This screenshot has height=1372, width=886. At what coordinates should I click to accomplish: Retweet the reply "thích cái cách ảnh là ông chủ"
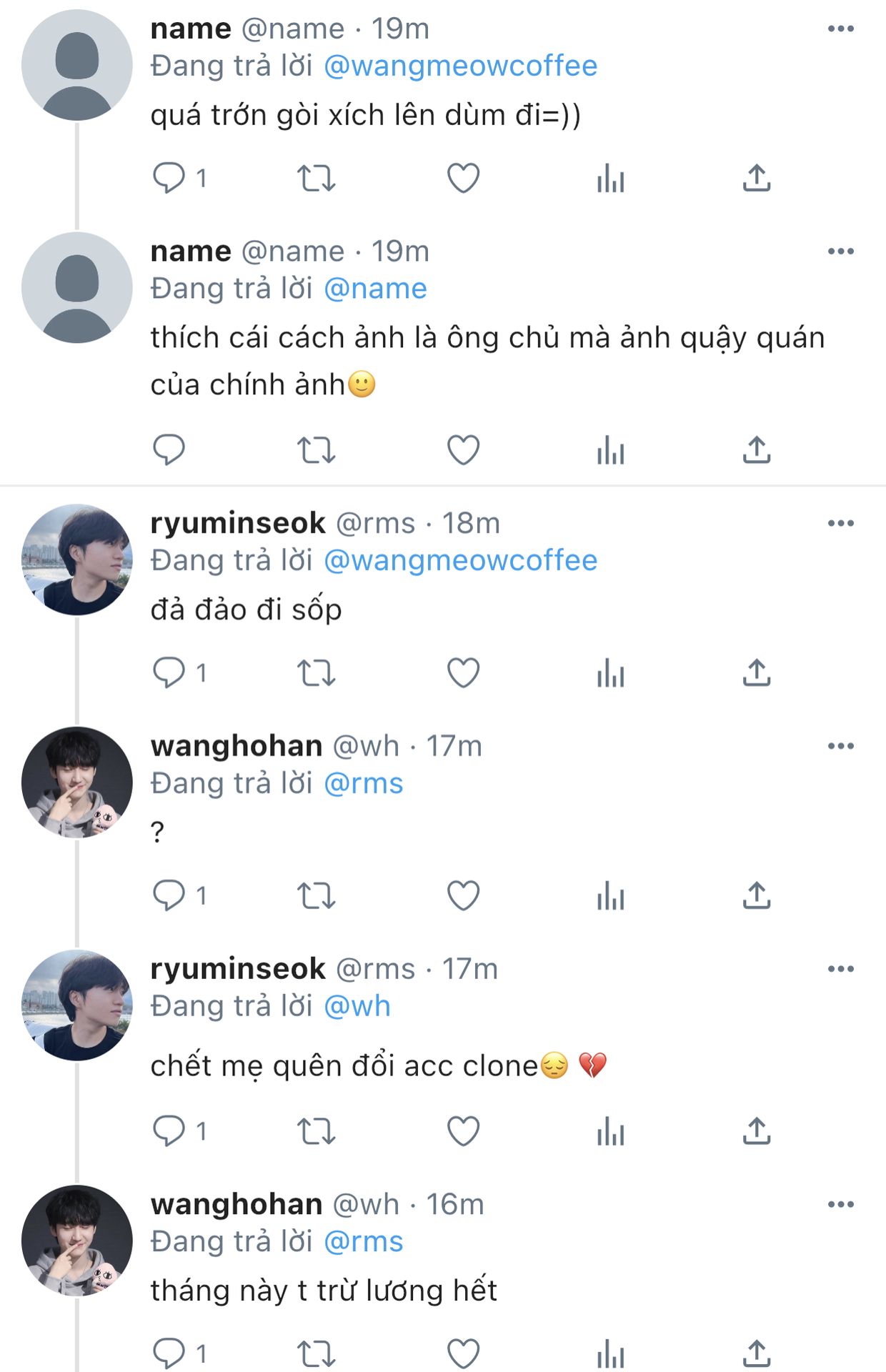[x=316, y=450]
